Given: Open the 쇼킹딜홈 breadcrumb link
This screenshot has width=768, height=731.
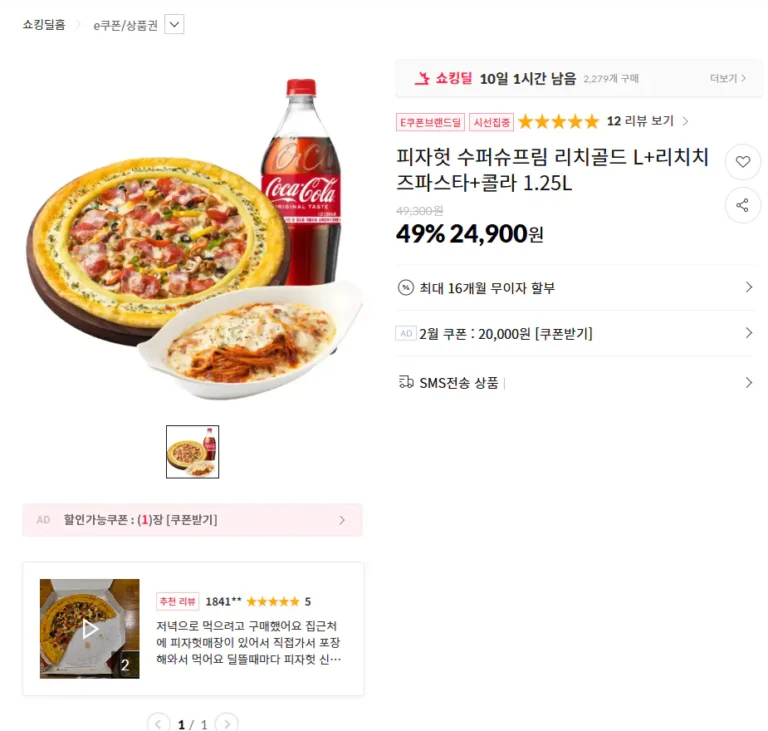Looking at the screenshot, I should point(44,25).
